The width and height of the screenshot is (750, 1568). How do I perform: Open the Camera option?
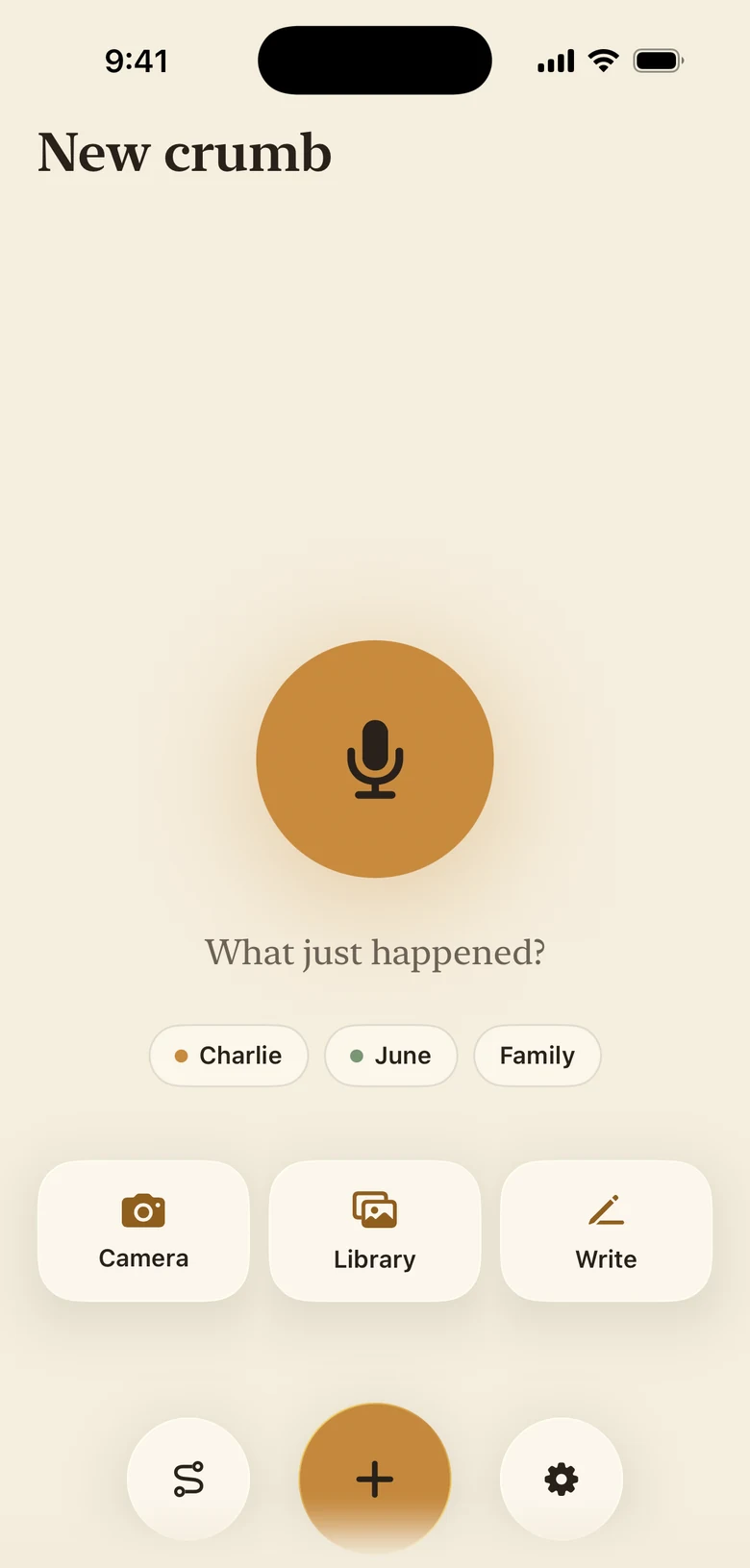tap(143, 1231)
